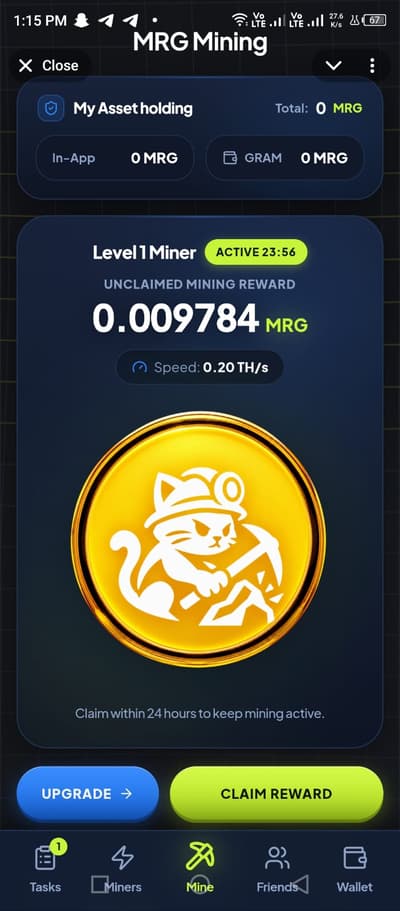
Task: Open the three-dot overflow menu
Action: click(372, 66)
